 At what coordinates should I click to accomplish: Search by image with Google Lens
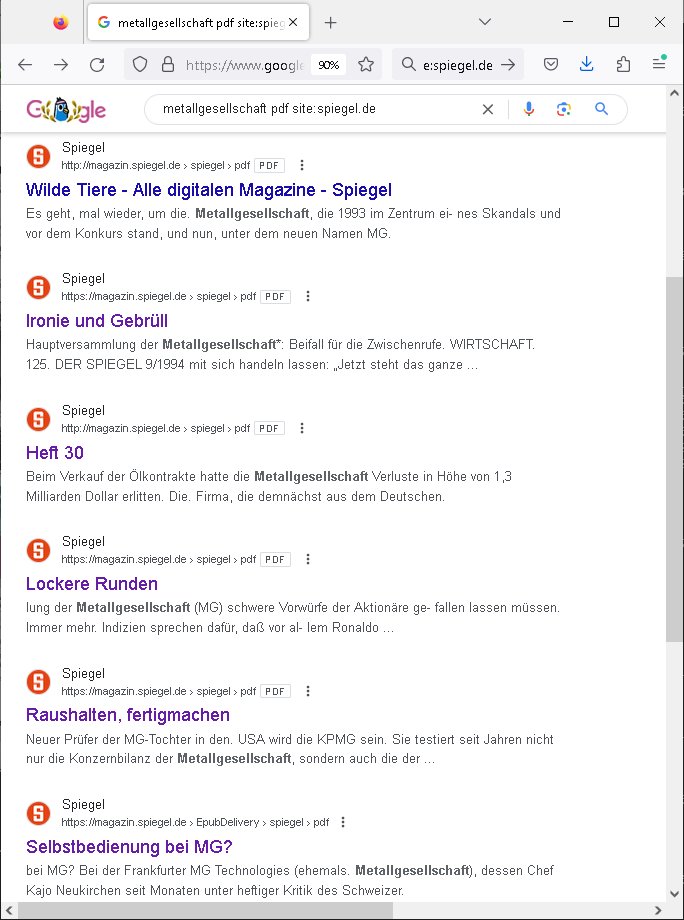(x=564, y=109)
